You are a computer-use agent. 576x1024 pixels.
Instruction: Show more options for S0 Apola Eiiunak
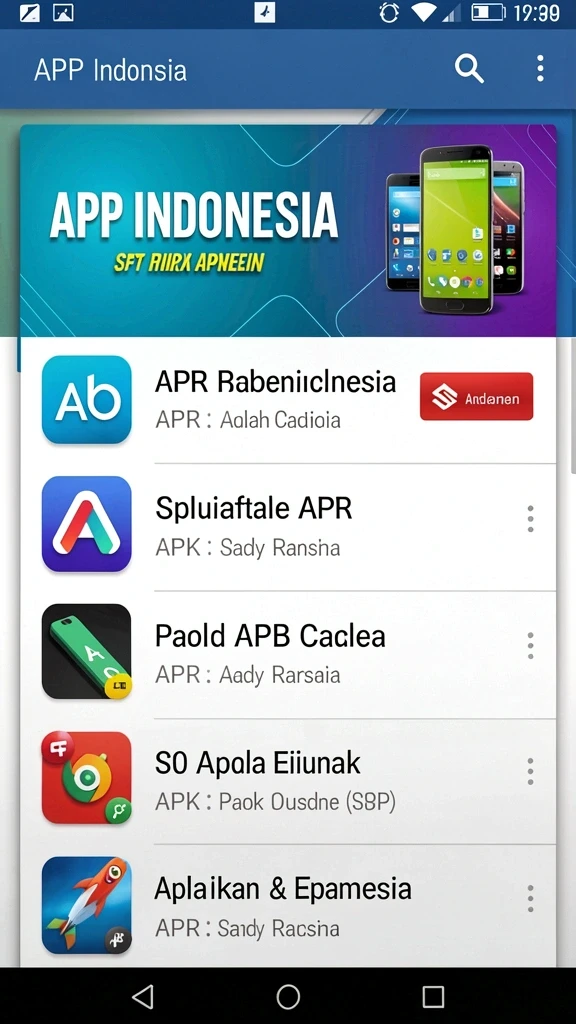(x=530, y=771)
